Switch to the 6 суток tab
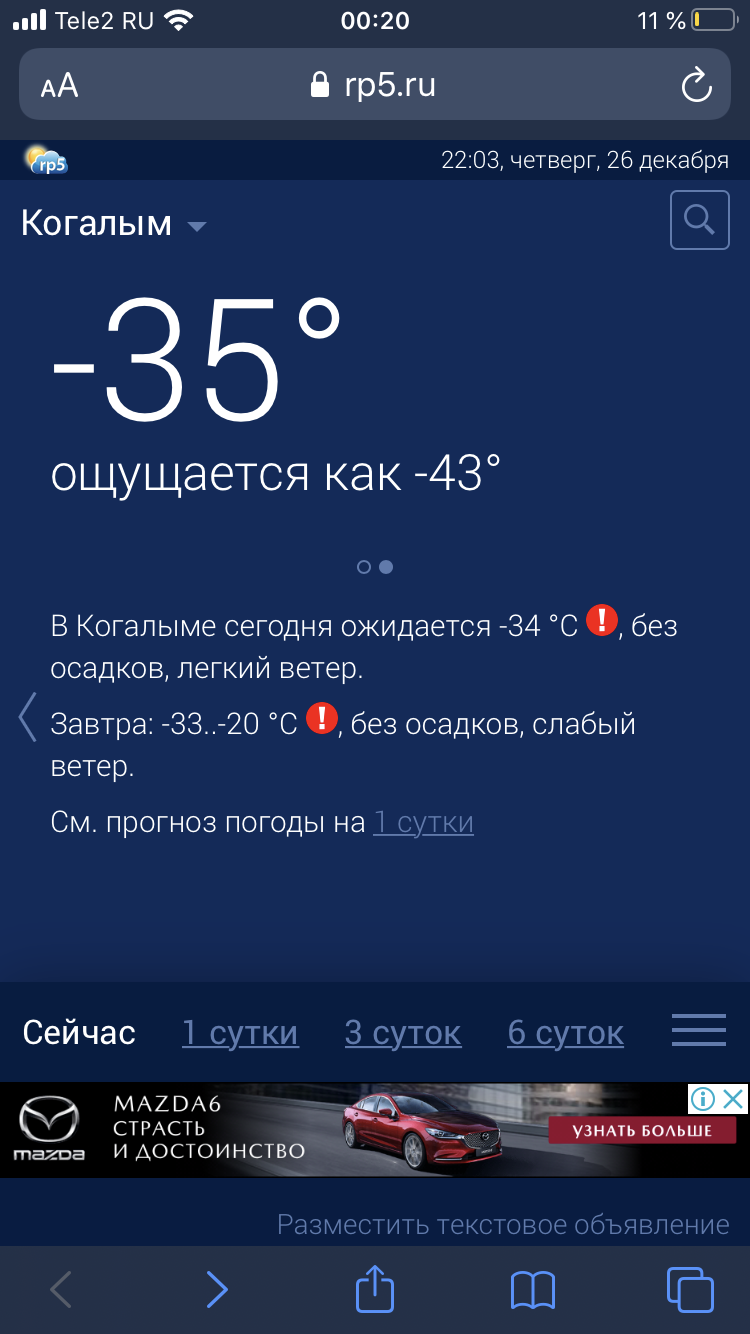 [566, 1032]
